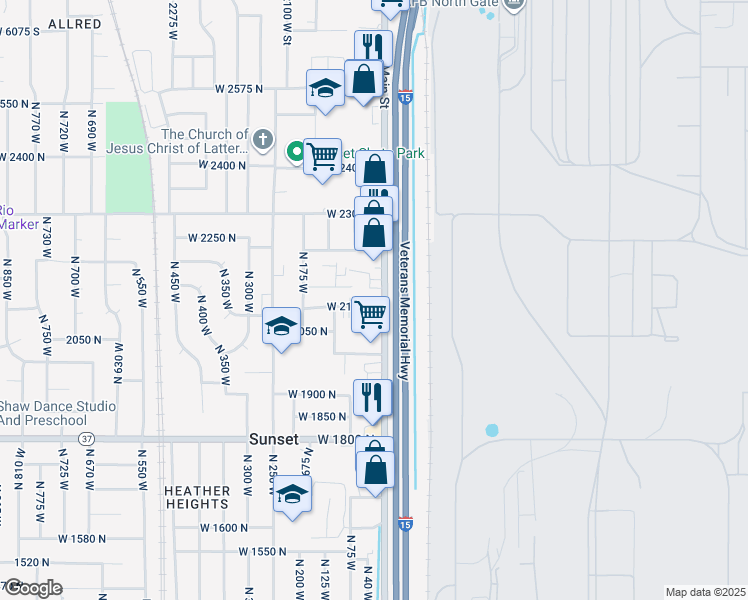
Task: Tap the grocery cart marker by N 175 W
Action: click(x=370, y=315)
